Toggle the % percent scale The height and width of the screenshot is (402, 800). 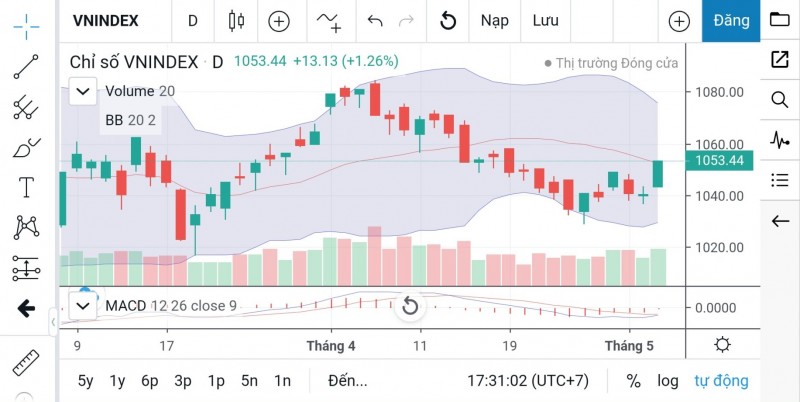click(633, 381)
